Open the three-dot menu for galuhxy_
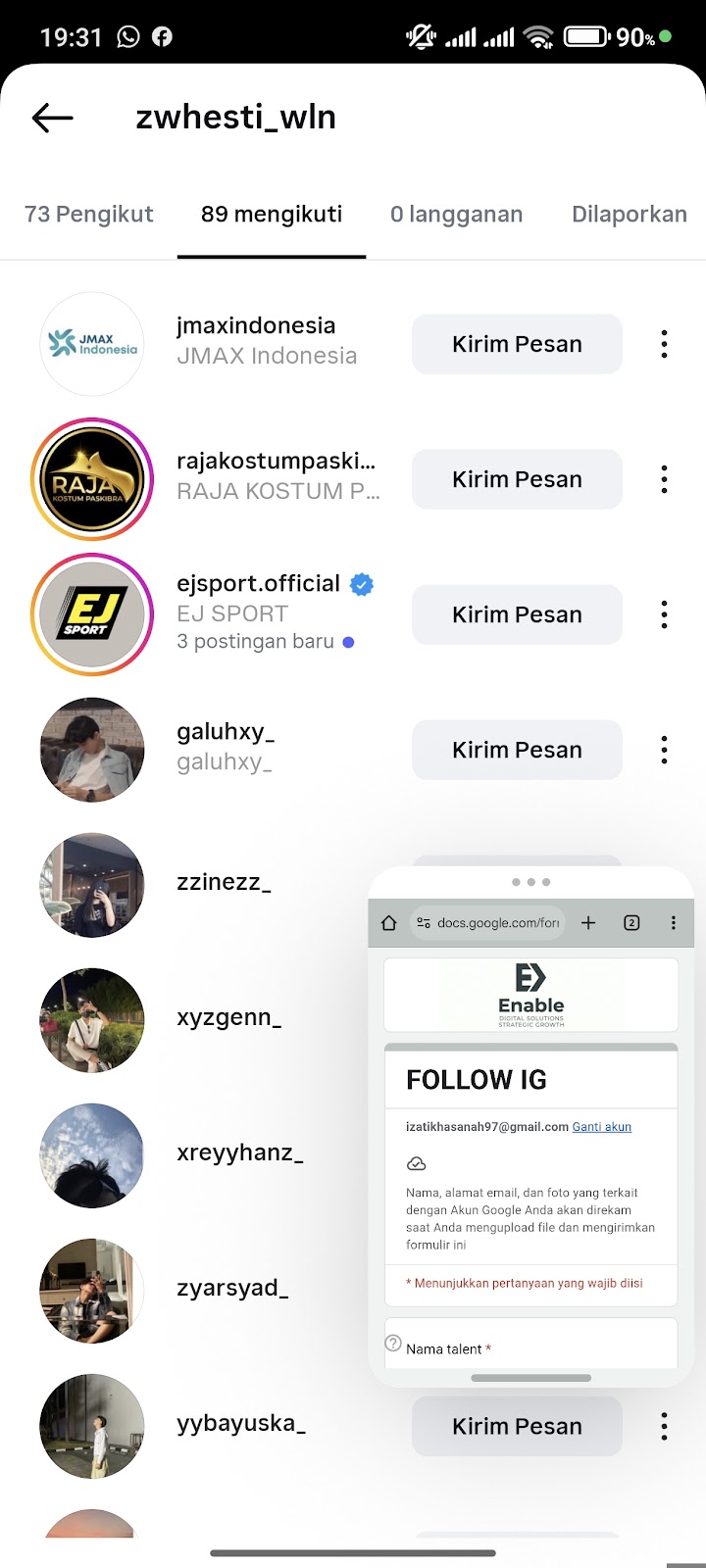This screenshot has width=706, height=1568. point(664,750)
